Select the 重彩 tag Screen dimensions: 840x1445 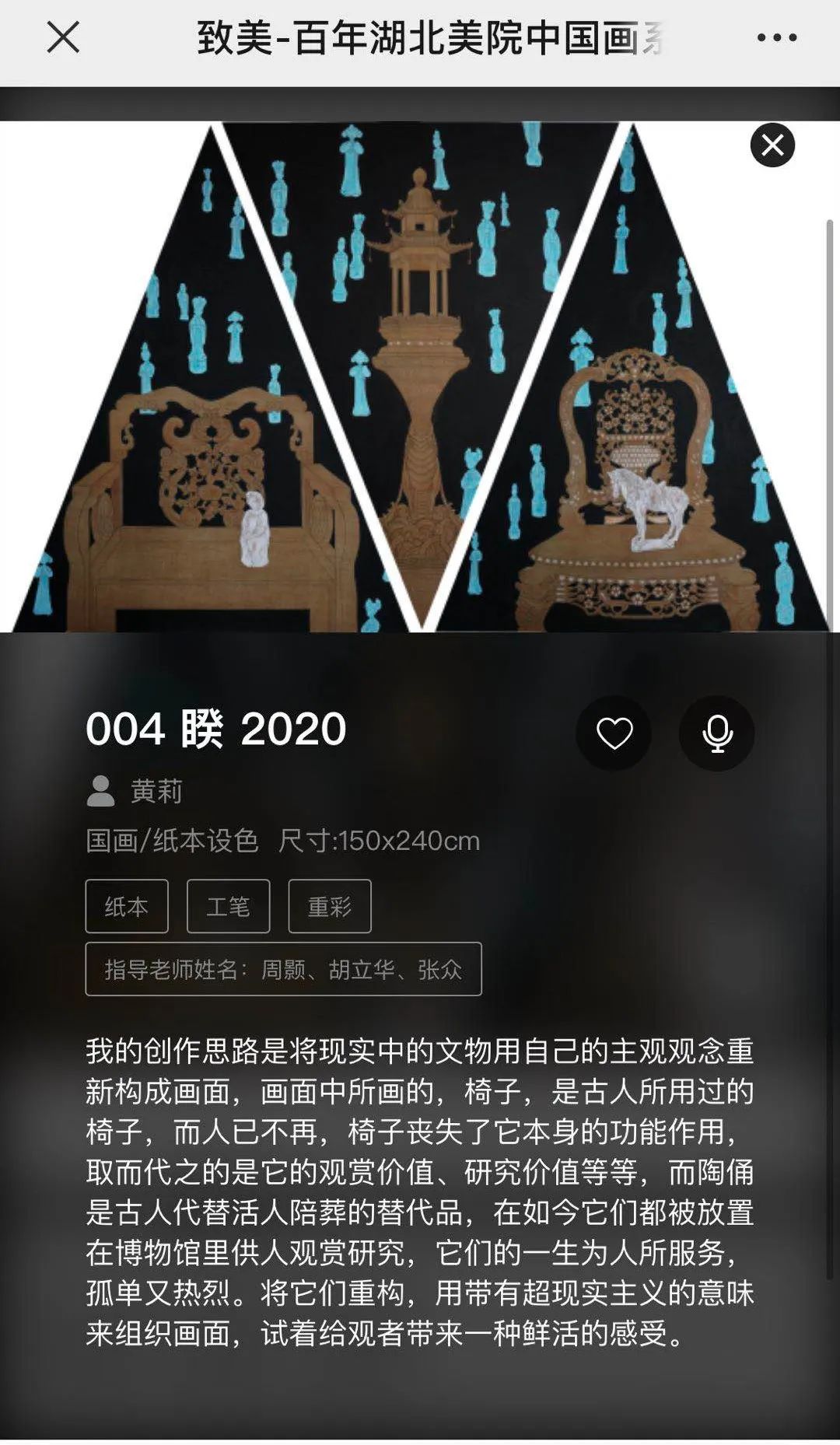coord(330,906)
